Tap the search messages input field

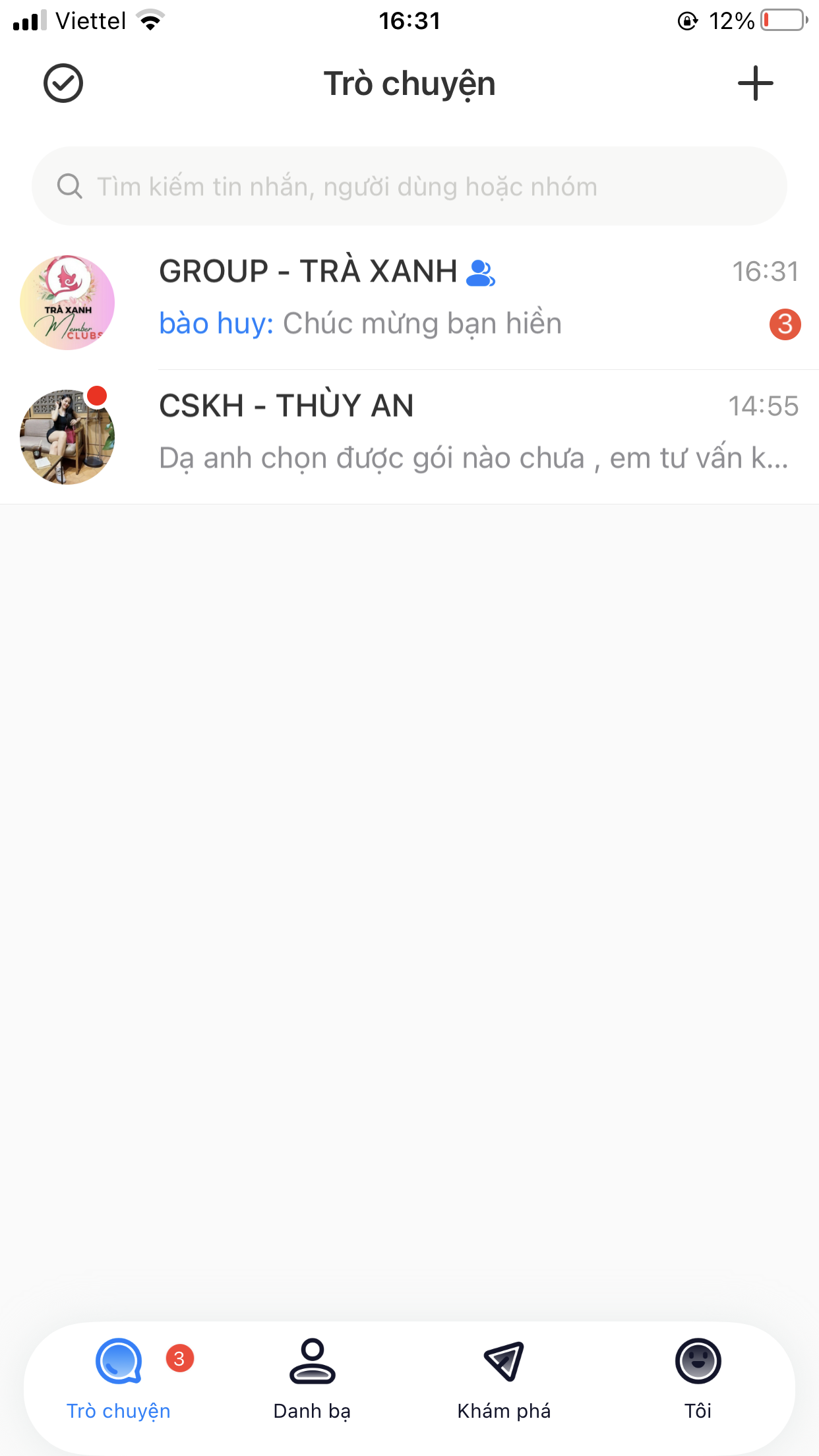point(409,185)
